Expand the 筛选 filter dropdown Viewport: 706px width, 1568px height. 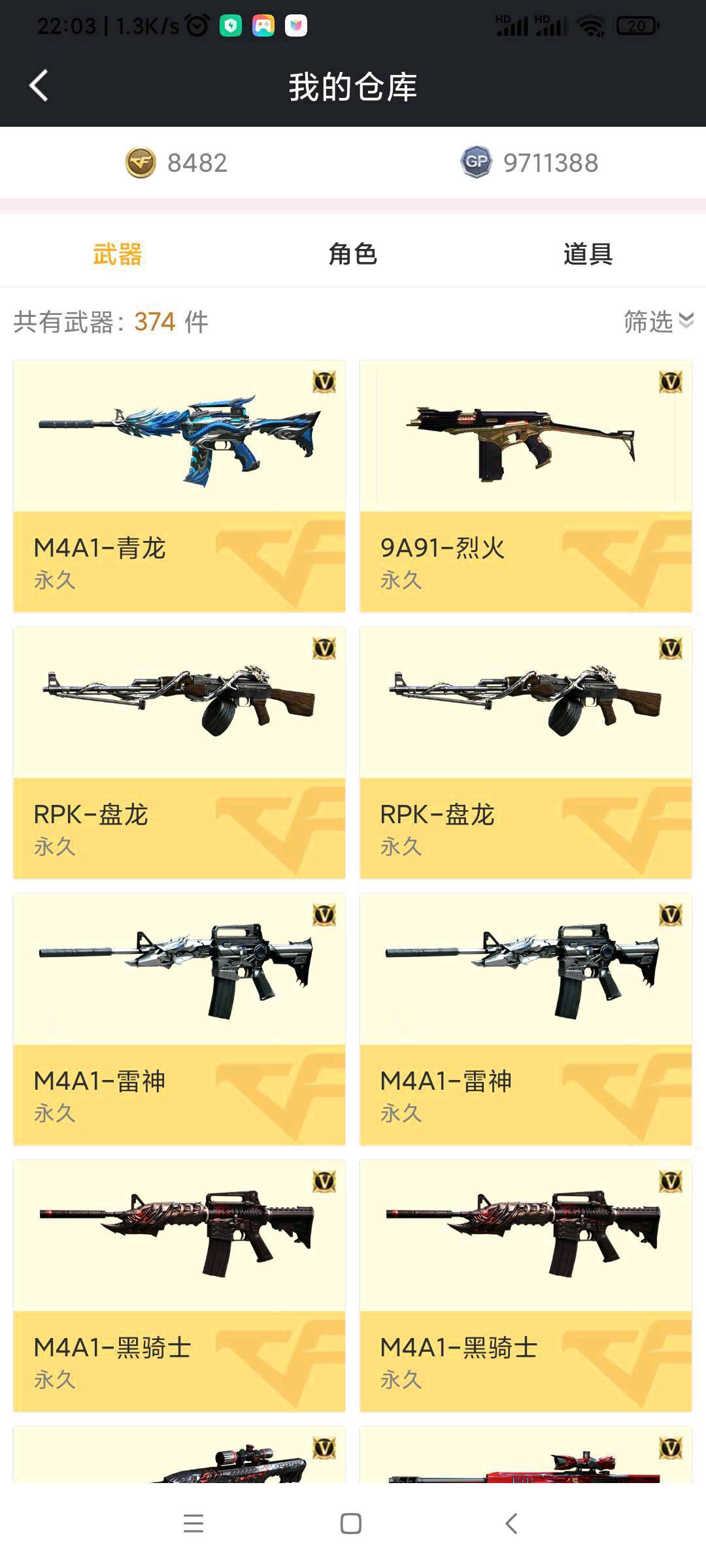657,321
